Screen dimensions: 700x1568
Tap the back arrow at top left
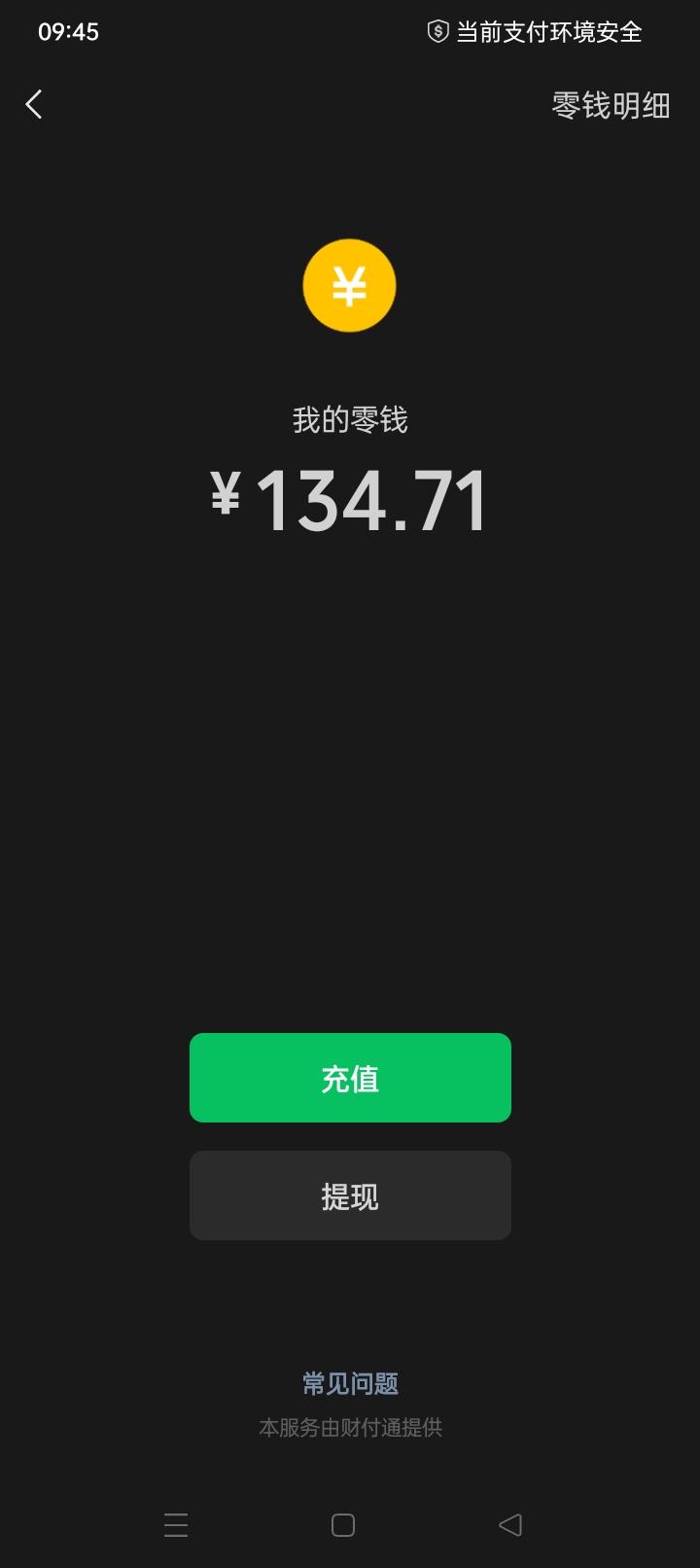[34, 104]
